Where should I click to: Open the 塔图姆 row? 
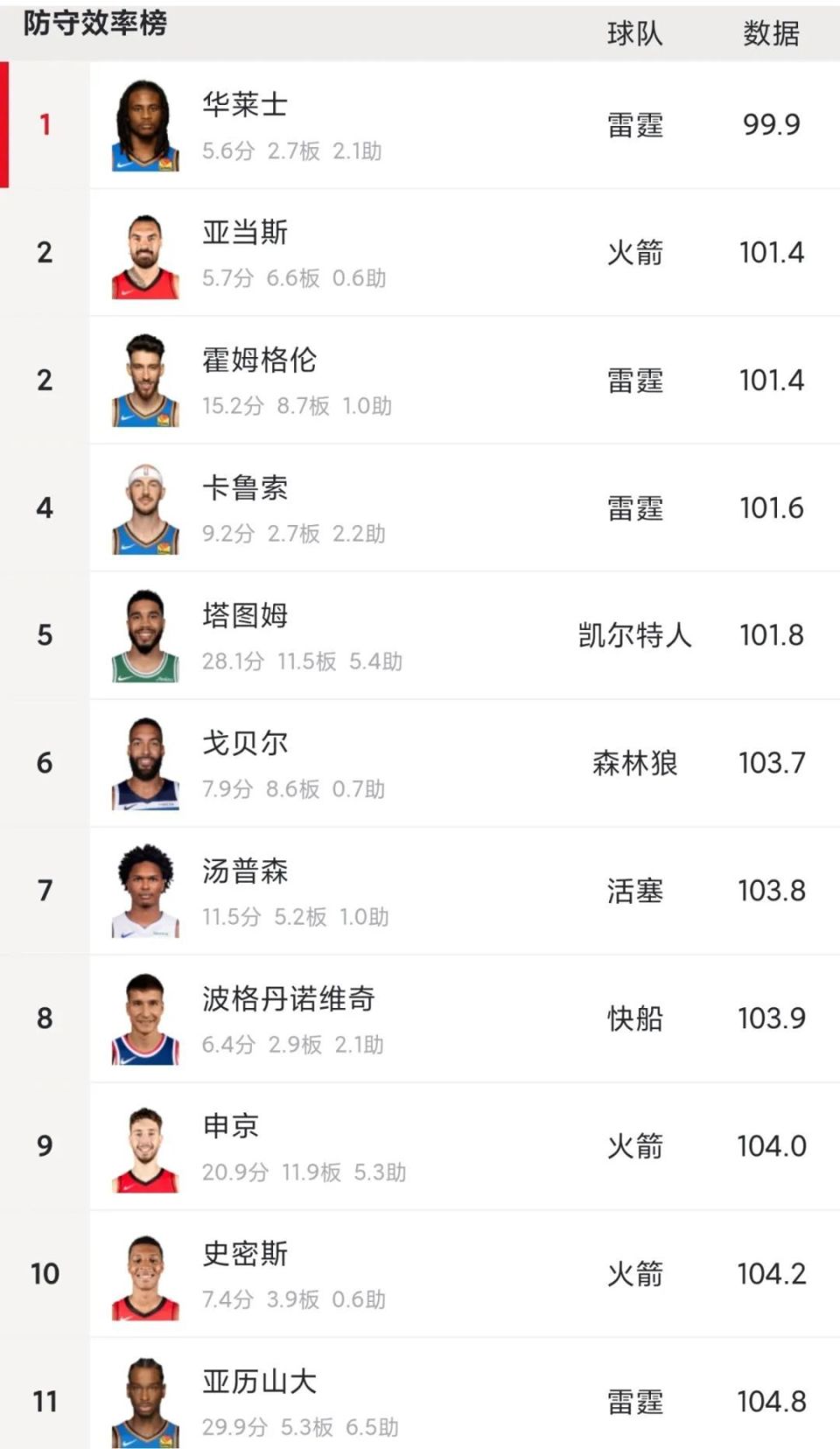click(420, 636)
